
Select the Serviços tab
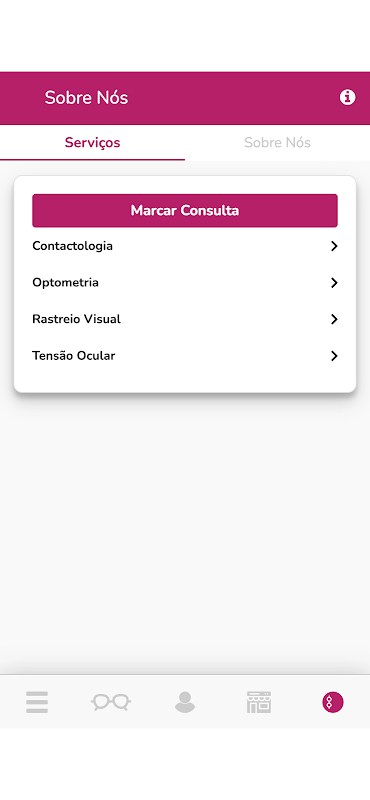[x=92, y=142]
